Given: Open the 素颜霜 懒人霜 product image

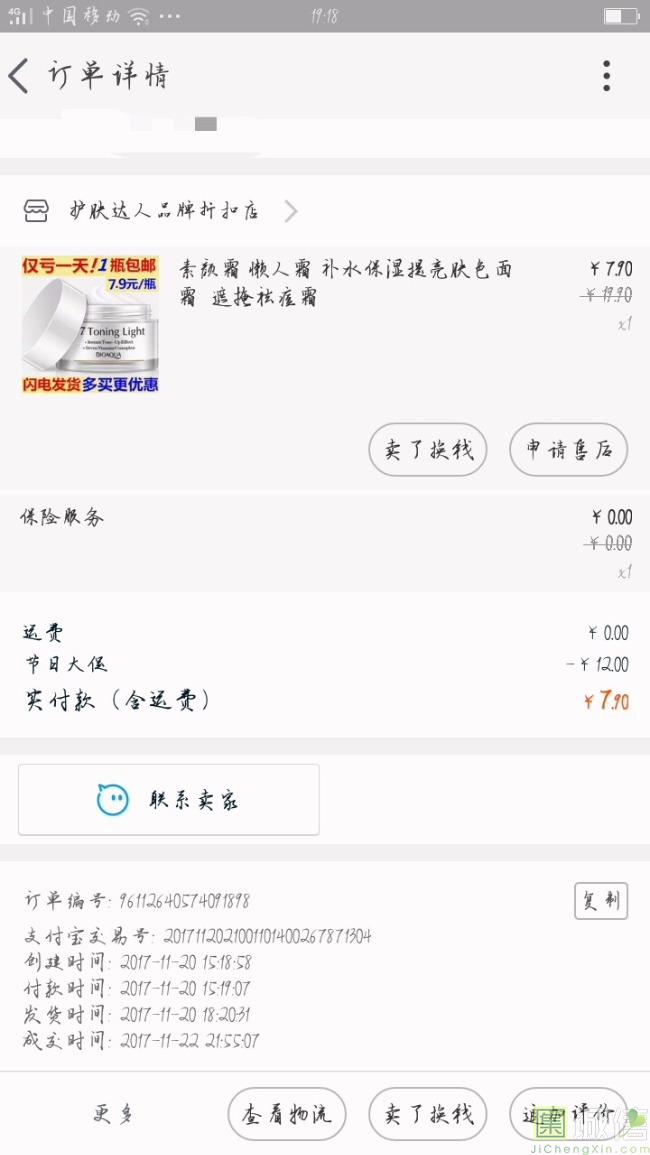Looking at the screenshot, I should tap(90, 325).
